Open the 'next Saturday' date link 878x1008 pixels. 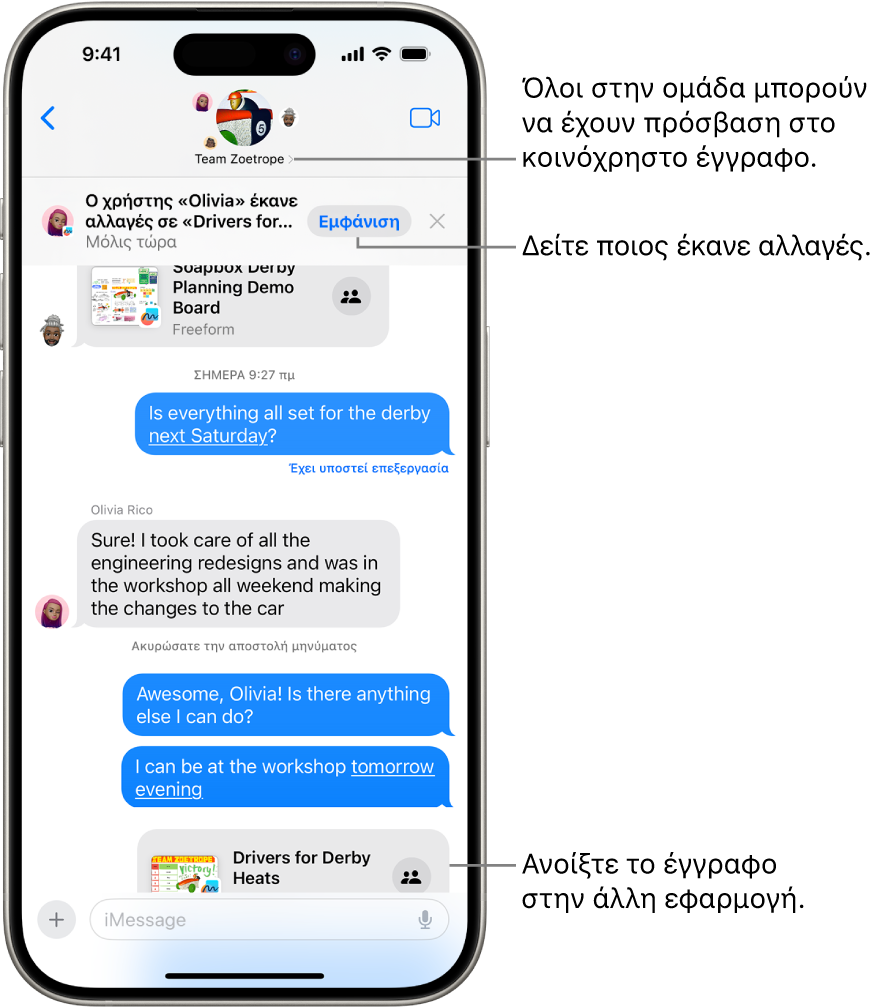207,436
